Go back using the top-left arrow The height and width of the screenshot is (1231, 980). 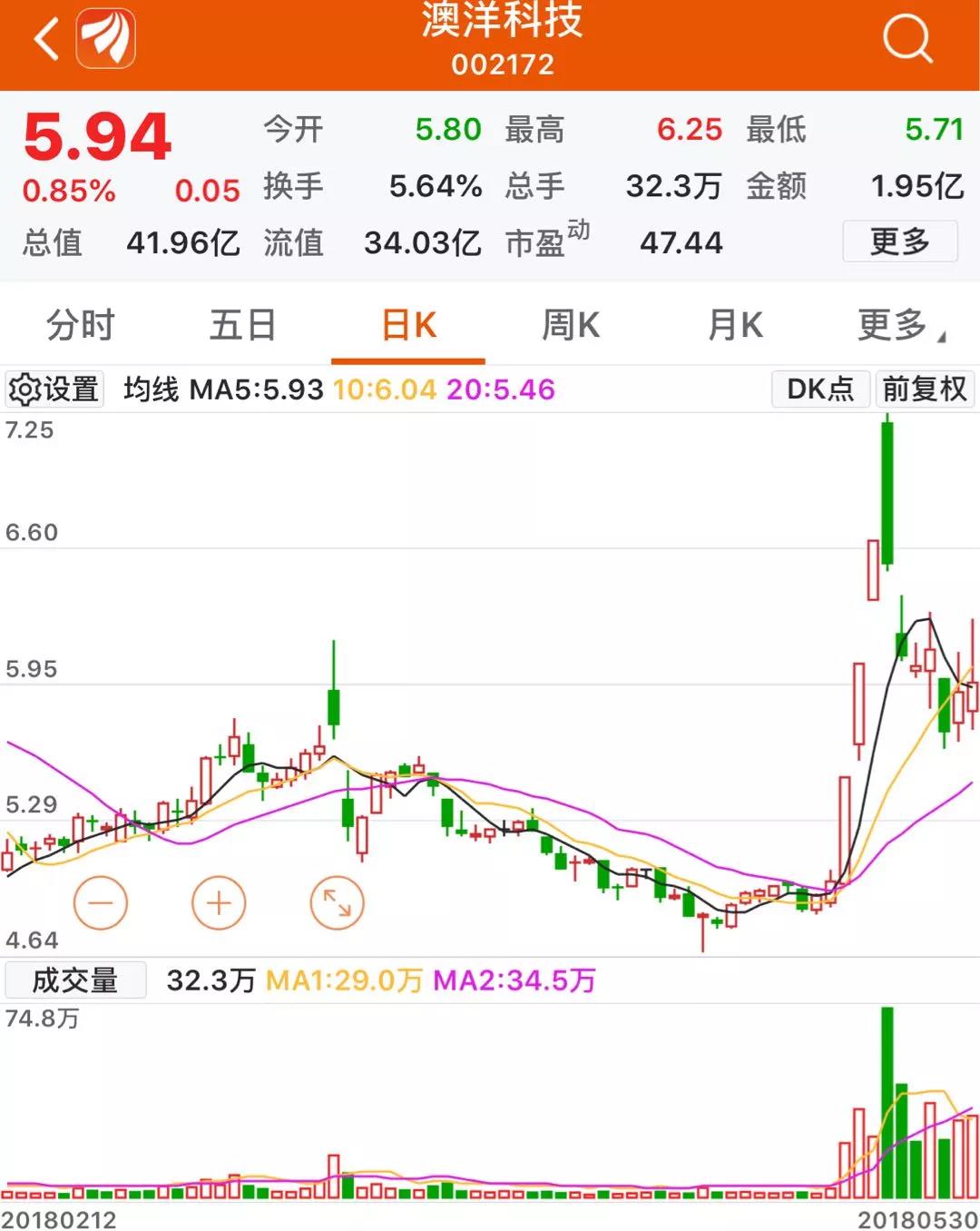click(x=45, y=40)
